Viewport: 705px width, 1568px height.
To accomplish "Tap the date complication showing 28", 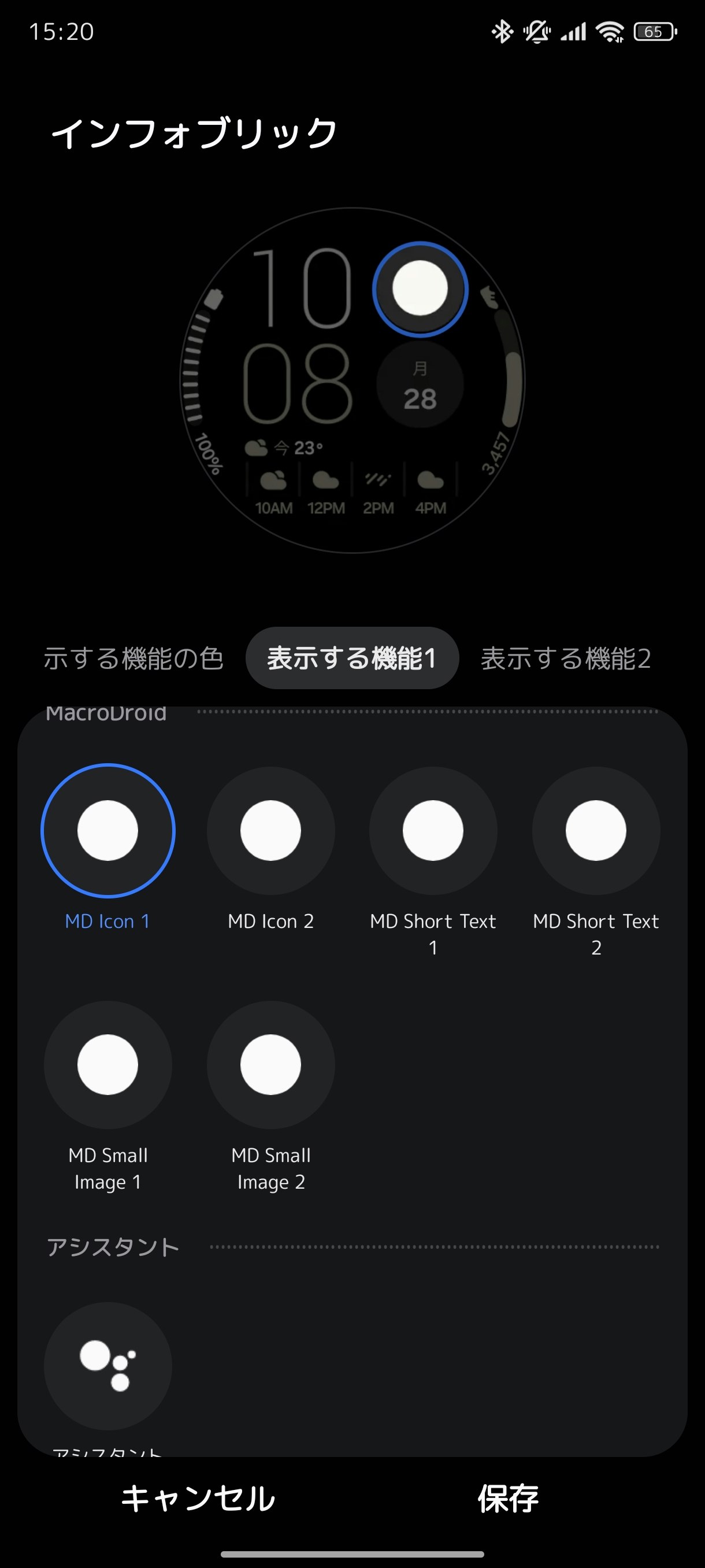I will pyautogui.click(x=420, y=384).
